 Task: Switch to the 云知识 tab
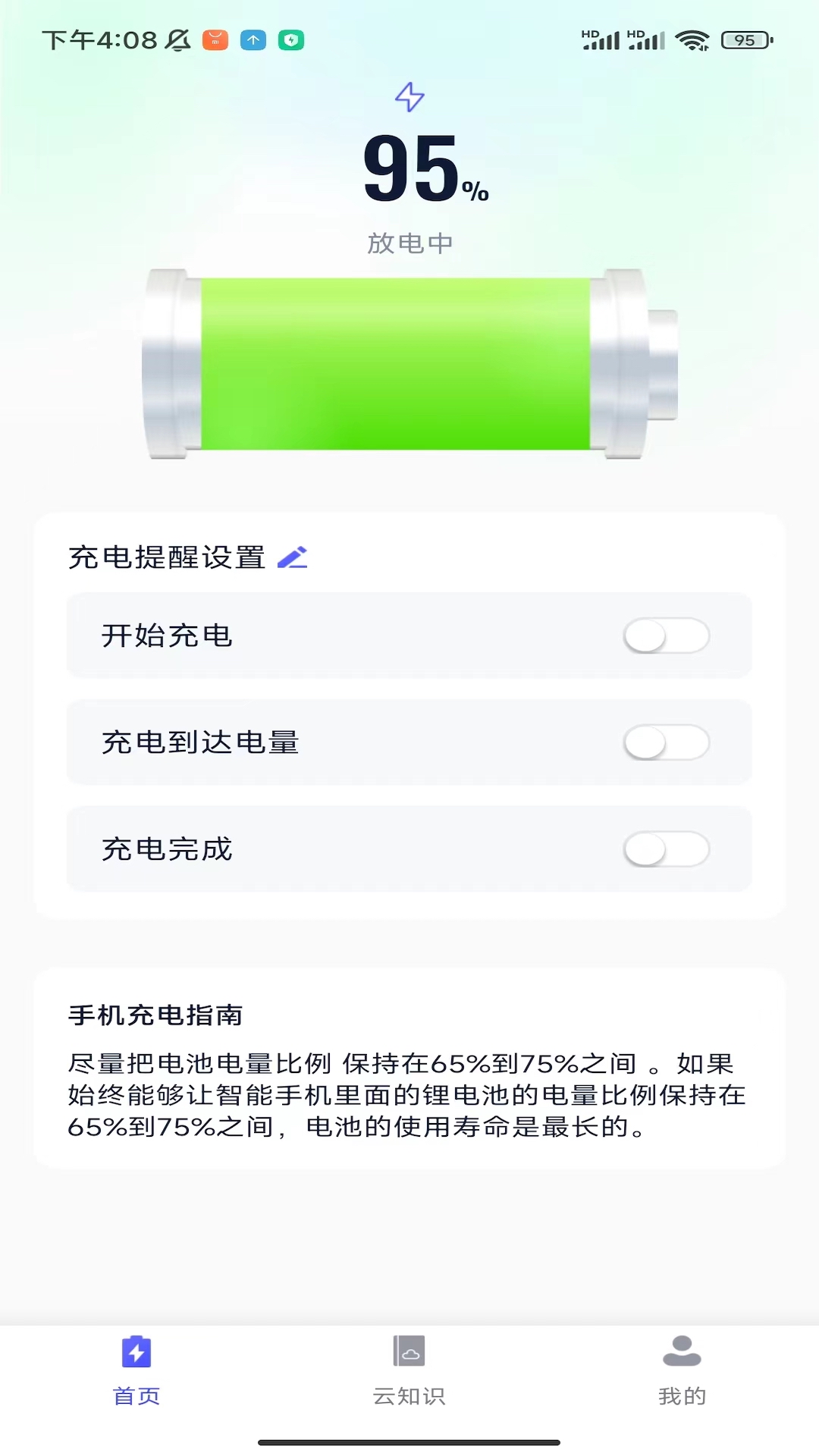point(409,1395)
